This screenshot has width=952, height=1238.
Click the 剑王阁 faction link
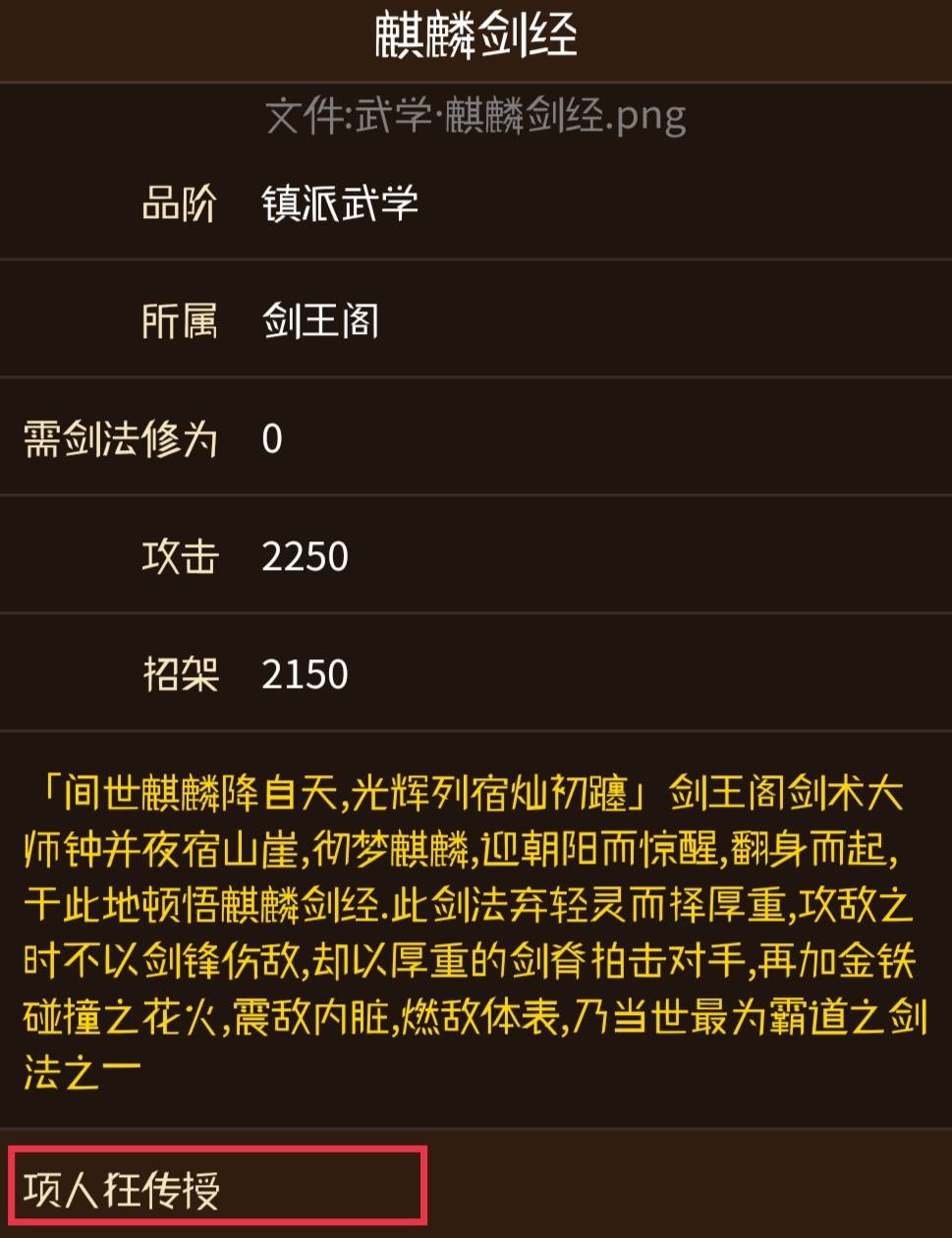click(x=317, y=319)
